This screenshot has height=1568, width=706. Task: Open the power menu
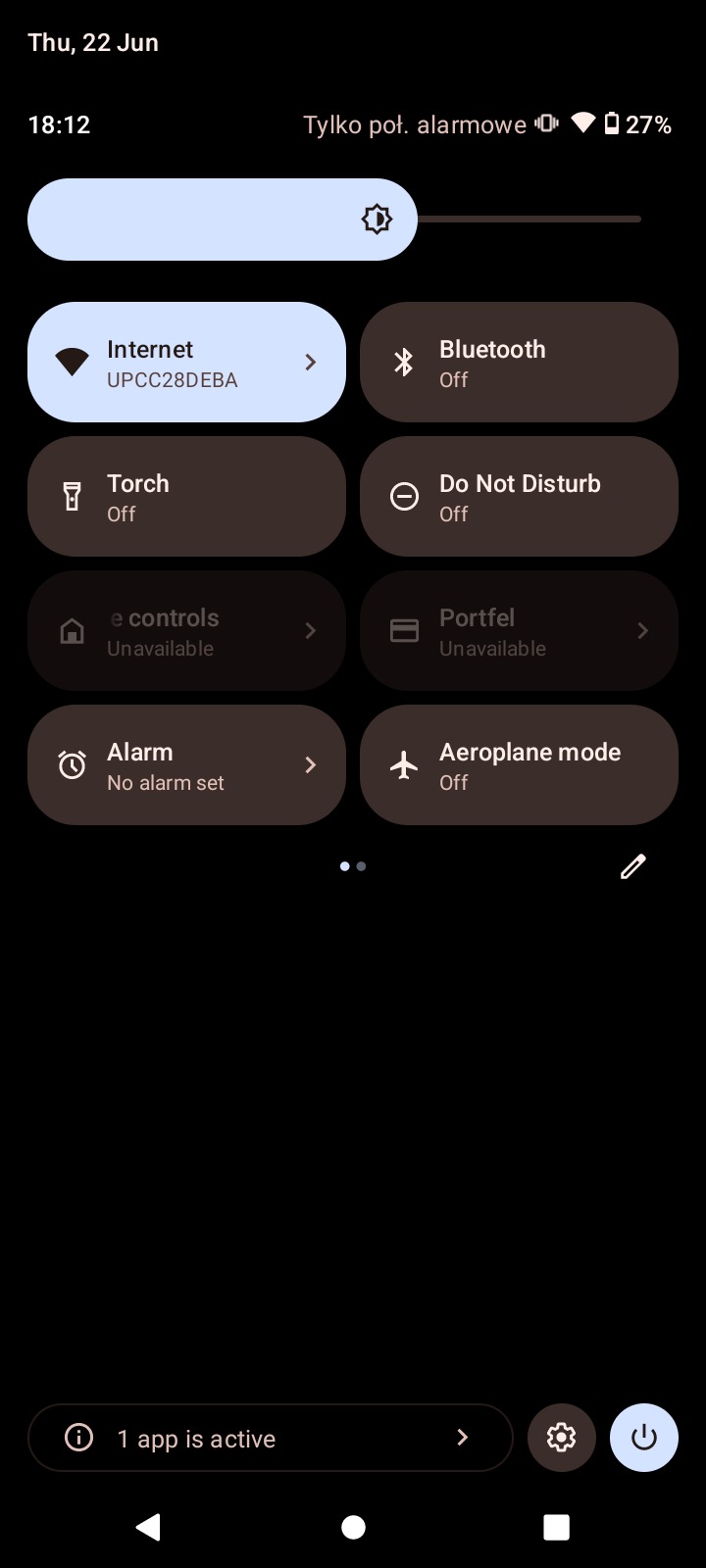point(644,1438)
